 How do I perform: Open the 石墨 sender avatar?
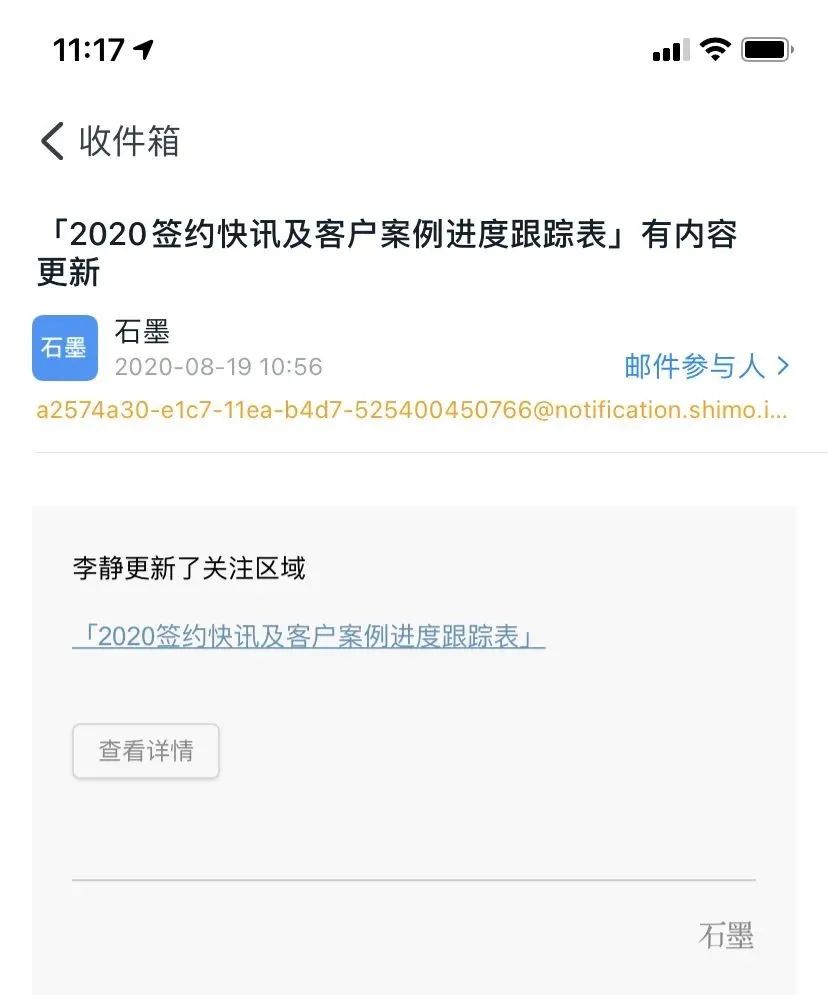(65, 348)
